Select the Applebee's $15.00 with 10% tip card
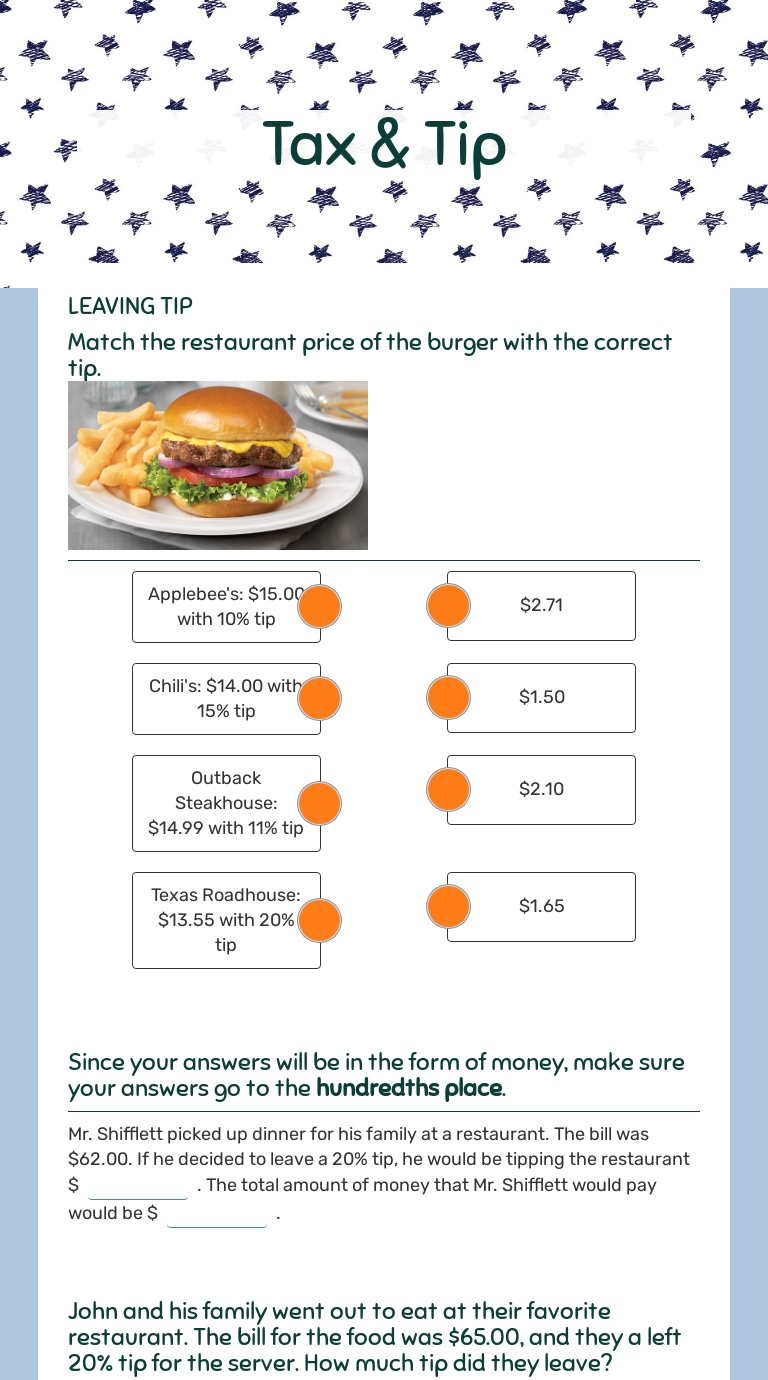Image resolution: width=768 pixels, height=1380 pixels. (x=225, y=606)
